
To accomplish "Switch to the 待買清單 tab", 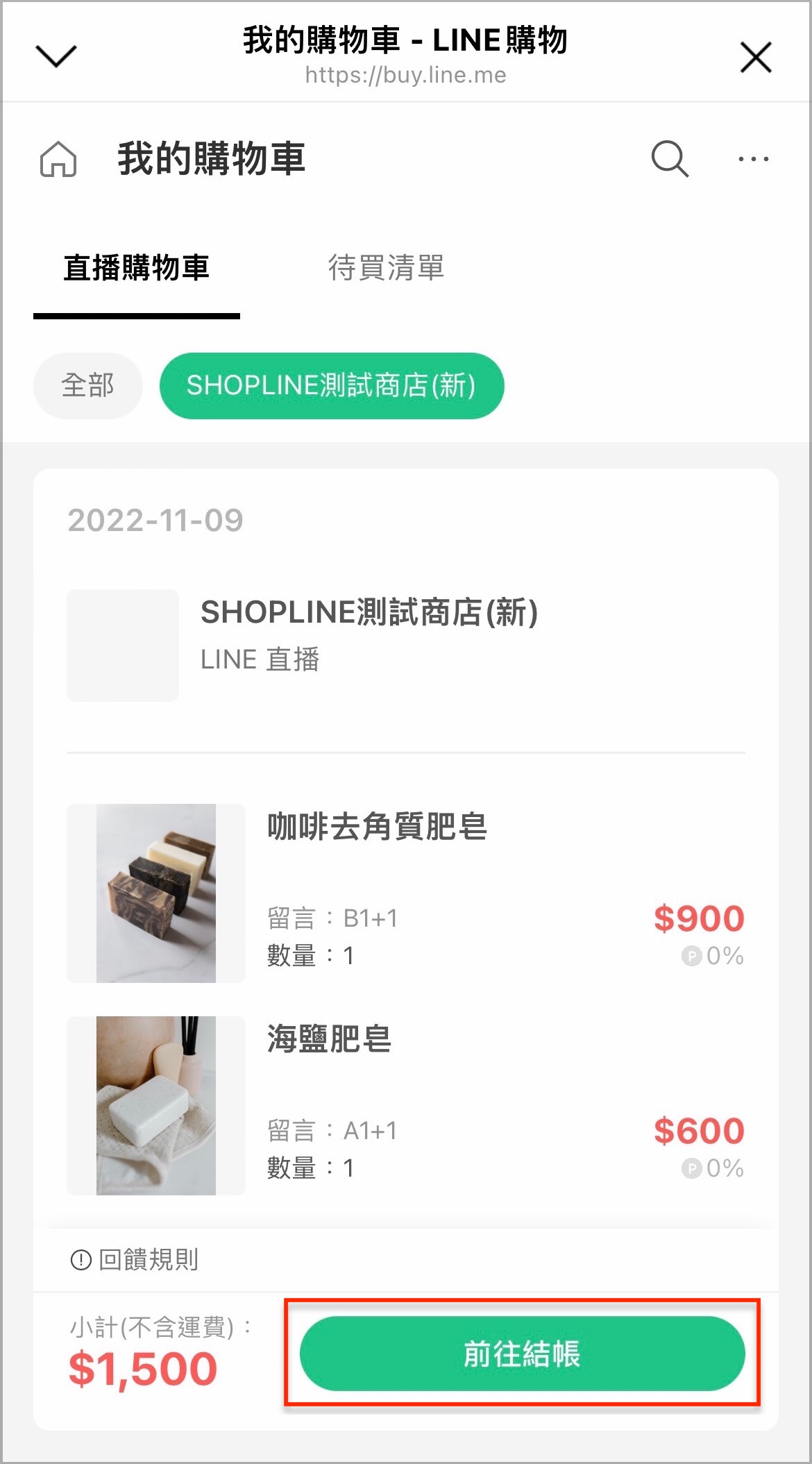I will 386,268.
